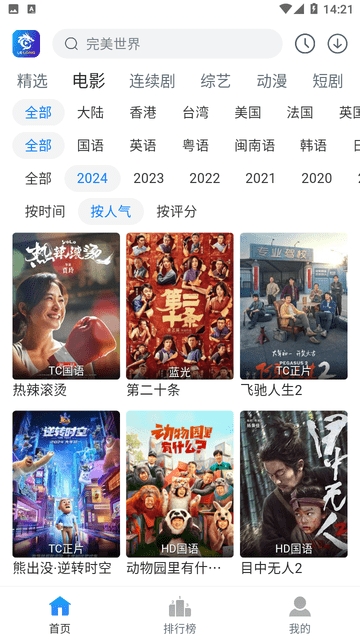
Task: Switch to the 综艺 tab
Action: 216,81
